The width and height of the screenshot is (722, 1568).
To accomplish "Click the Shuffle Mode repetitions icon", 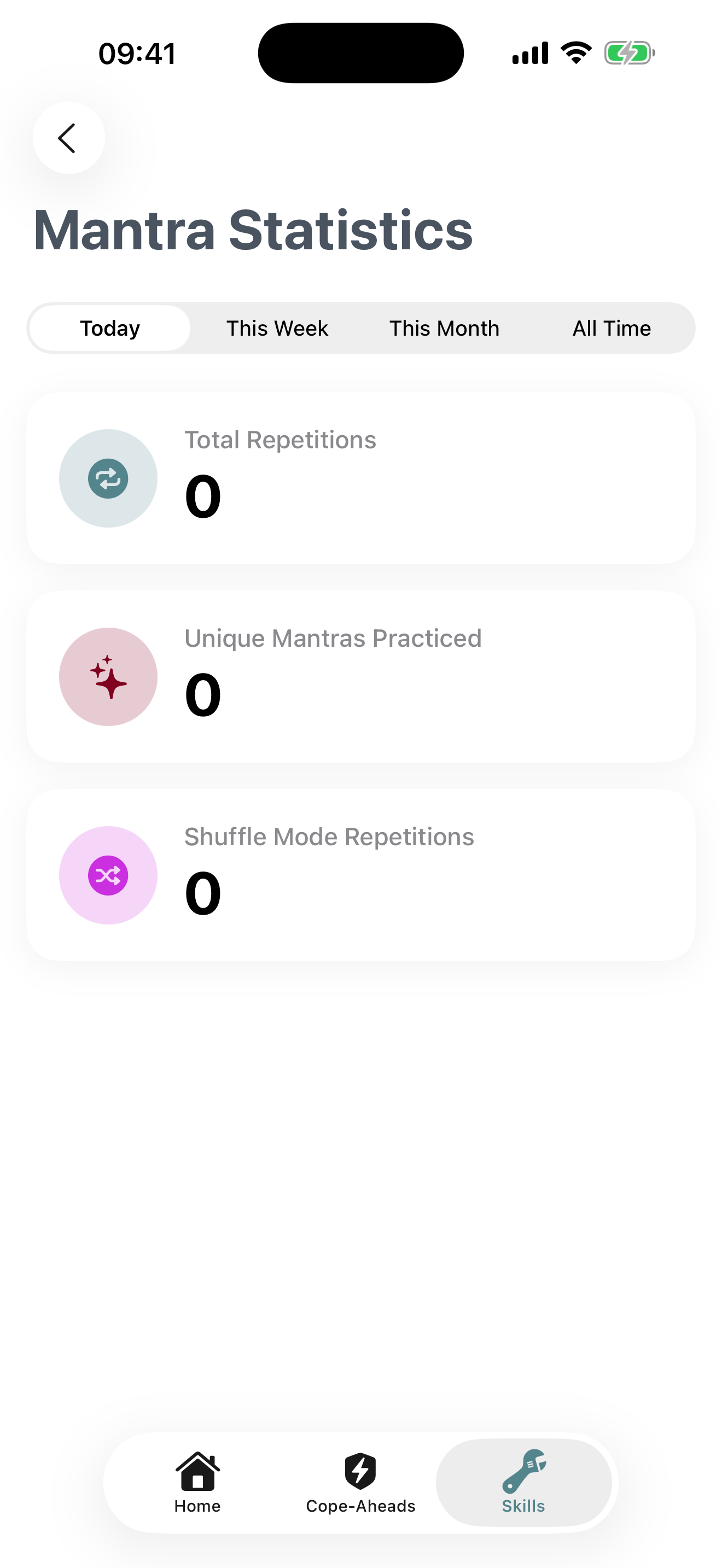I will [x=108, y=875].
